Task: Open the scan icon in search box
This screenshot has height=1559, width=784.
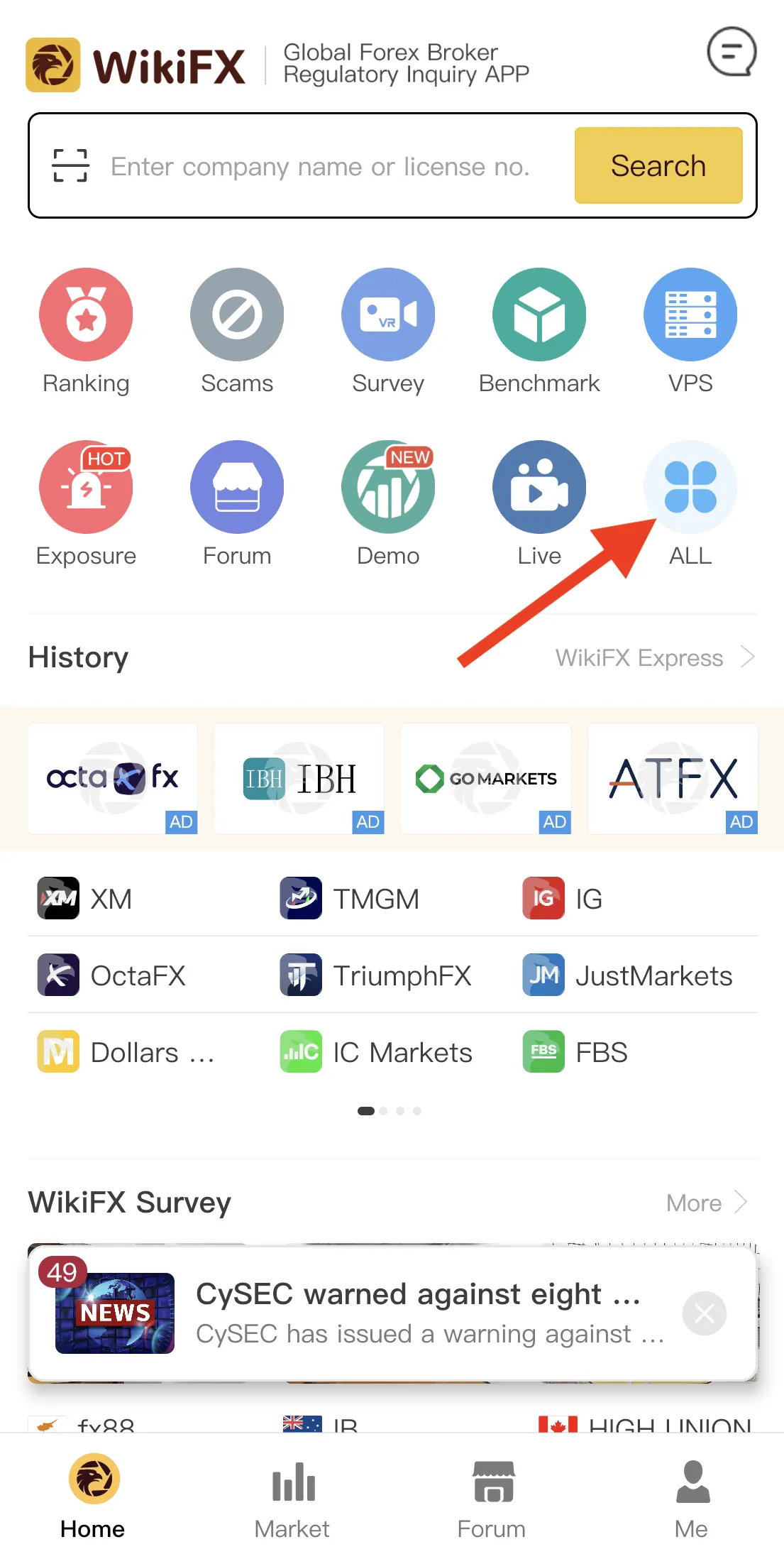Action: pos(70,165)
